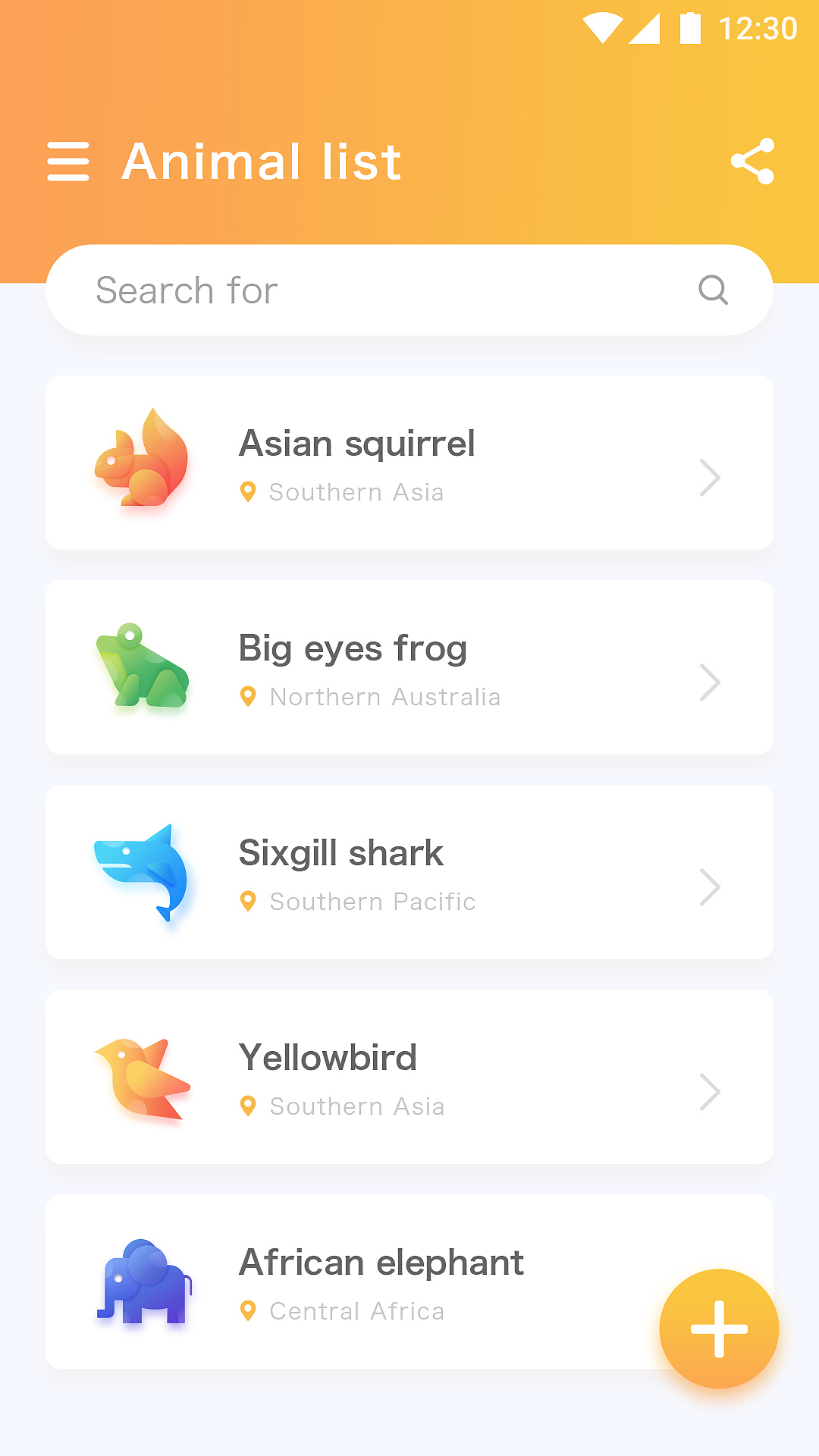Expand details for Asian squirrel

[711, 478]
